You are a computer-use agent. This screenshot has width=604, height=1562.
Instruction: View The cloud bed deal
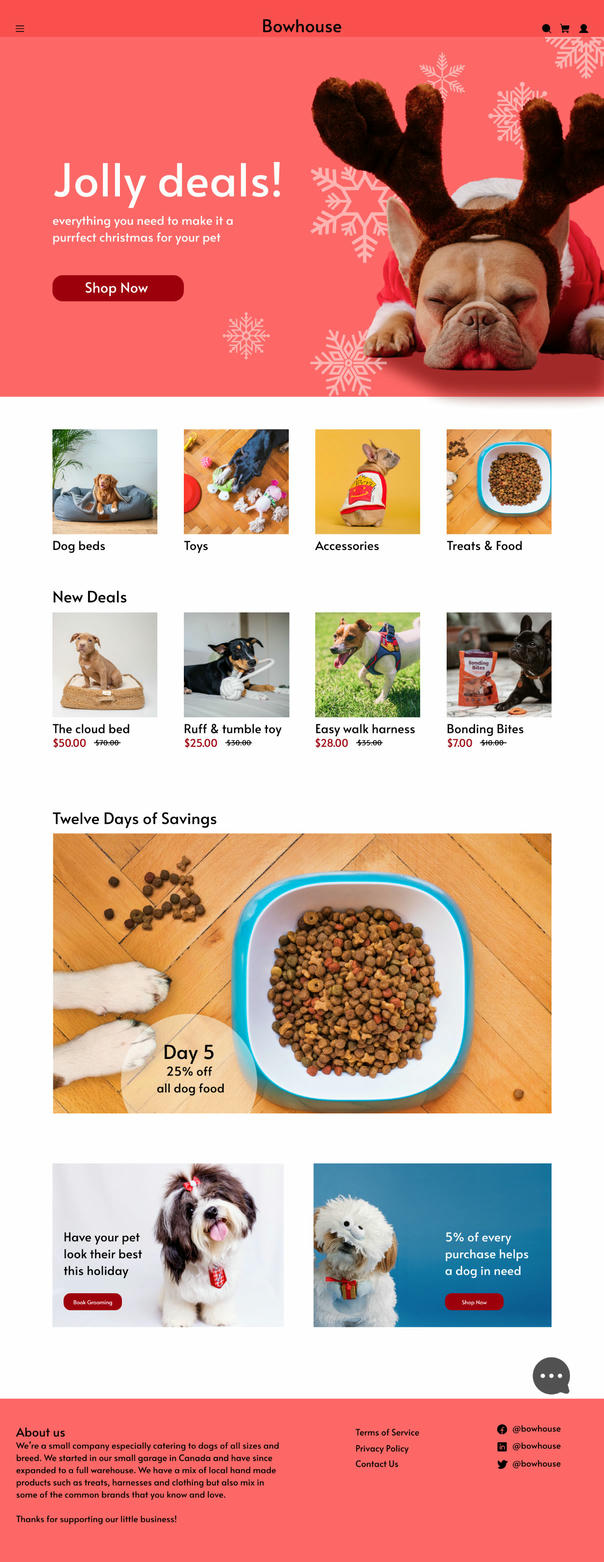point(105,665)
